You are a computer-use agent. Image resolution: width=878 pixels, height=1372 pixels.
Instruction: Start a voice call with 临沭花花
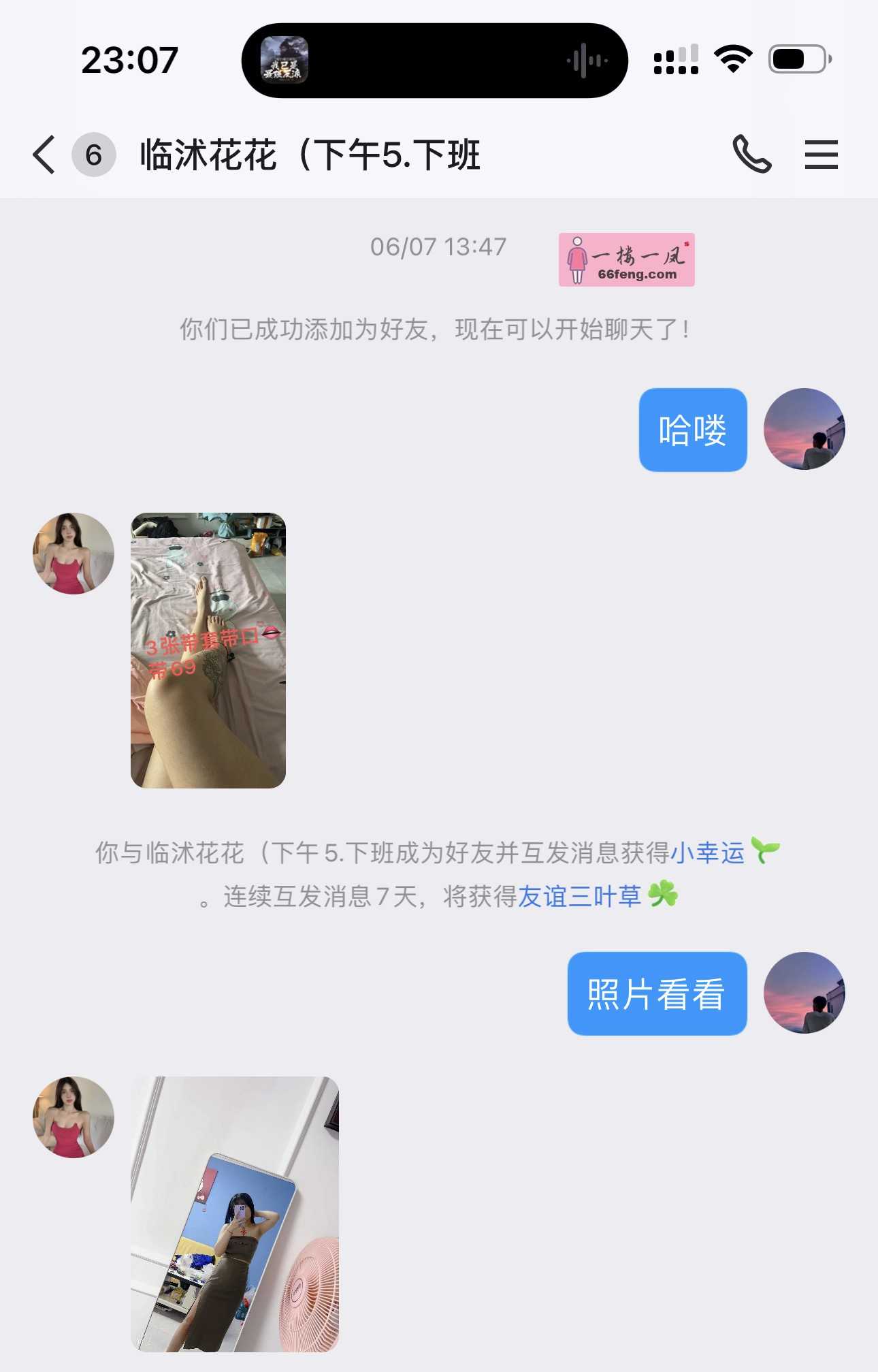click(x=751, y=155)
